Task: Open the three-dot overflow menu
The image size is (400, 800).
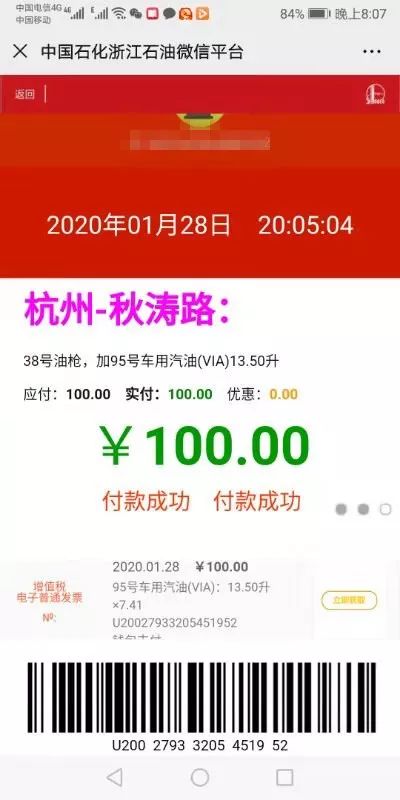Action: (371, 52)
